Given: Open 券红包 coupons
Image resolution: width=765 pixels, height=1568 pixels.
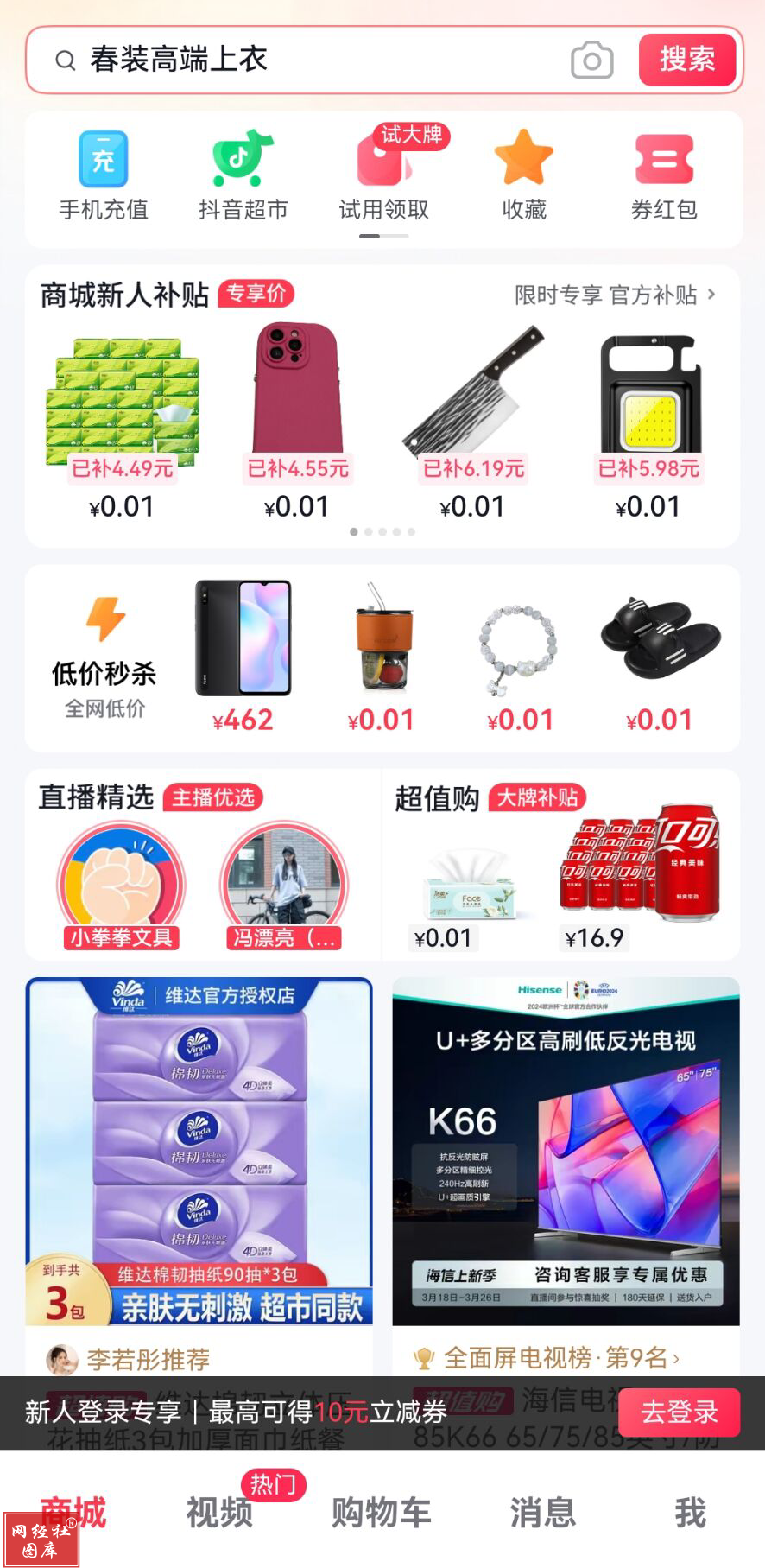Looking at the screenshot, I should pyautogui.click(x=663, y=176).
